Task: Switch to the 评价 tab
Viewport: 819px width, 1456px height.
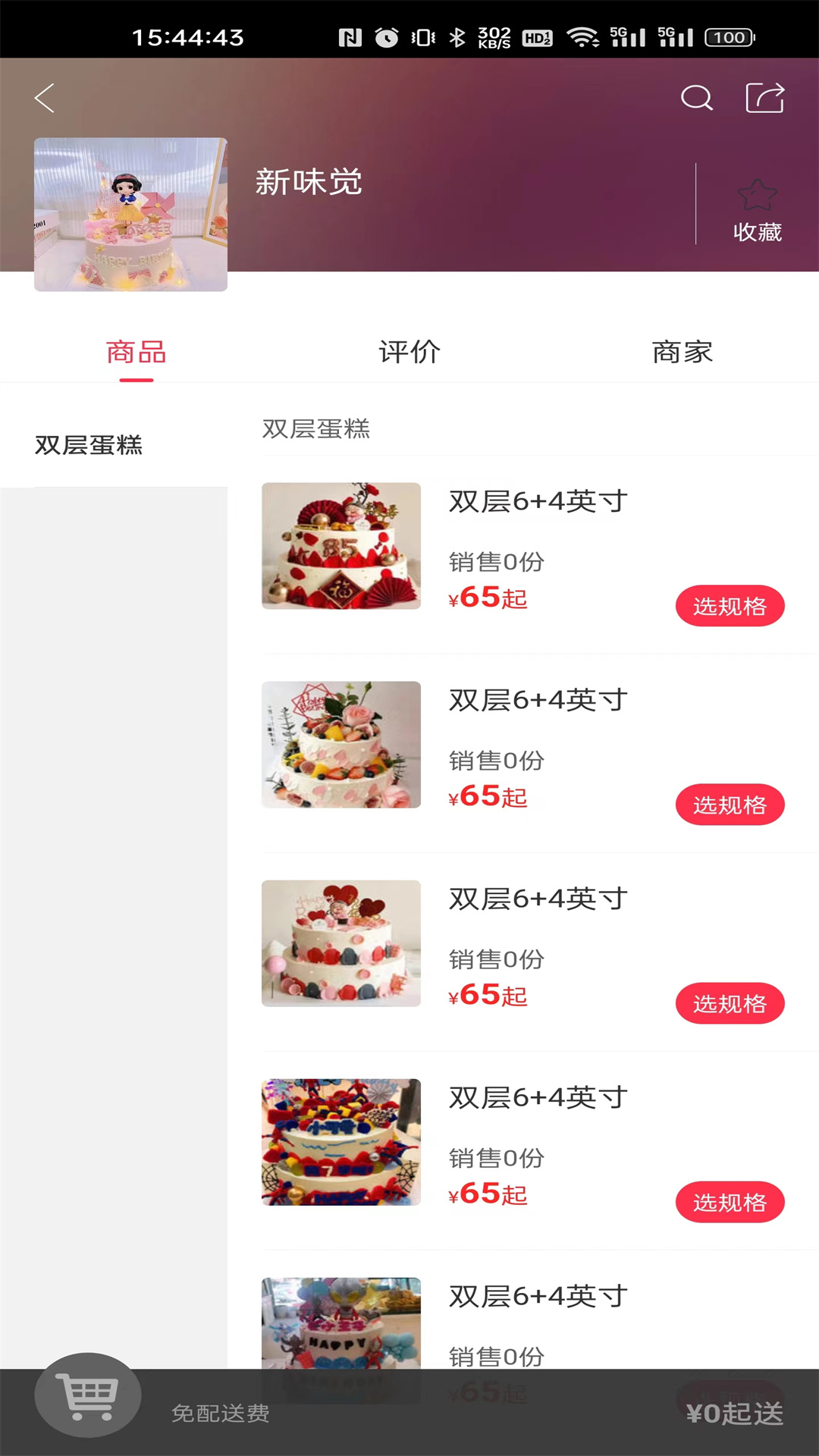Action: click(409, 352)
